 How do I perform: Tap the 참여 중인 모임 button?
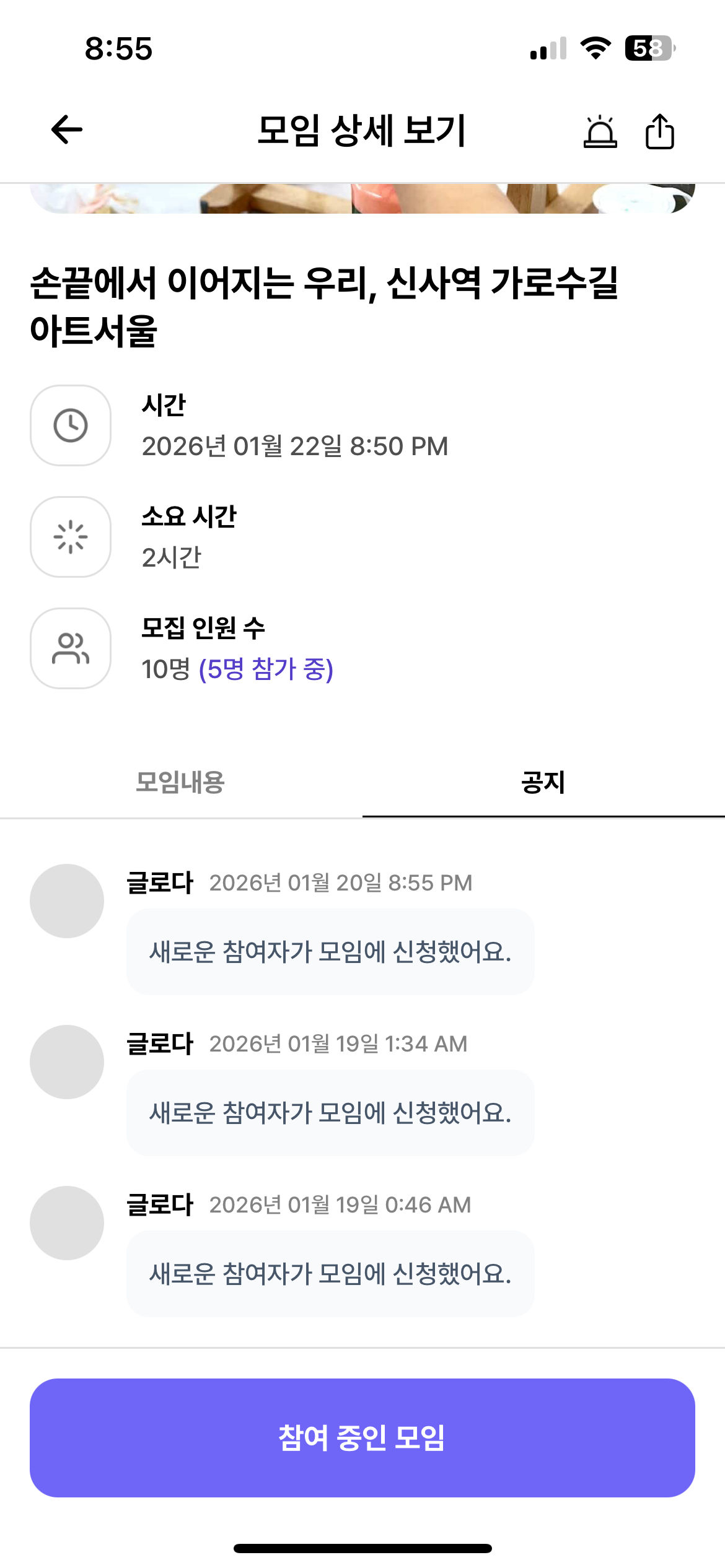pos(362,1438)
